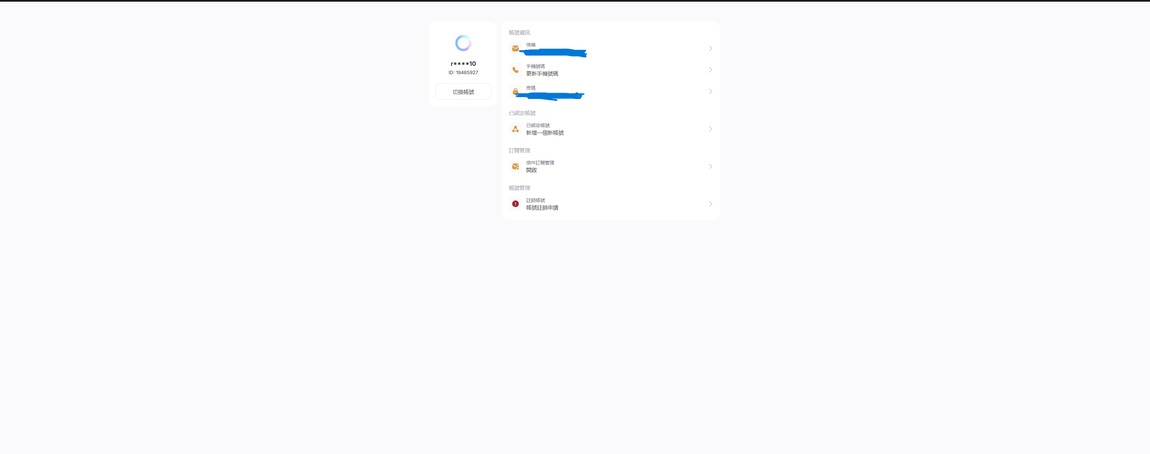Open the 信箱 email row
This screenshot has height=454, width=1150.
[610, 48]
